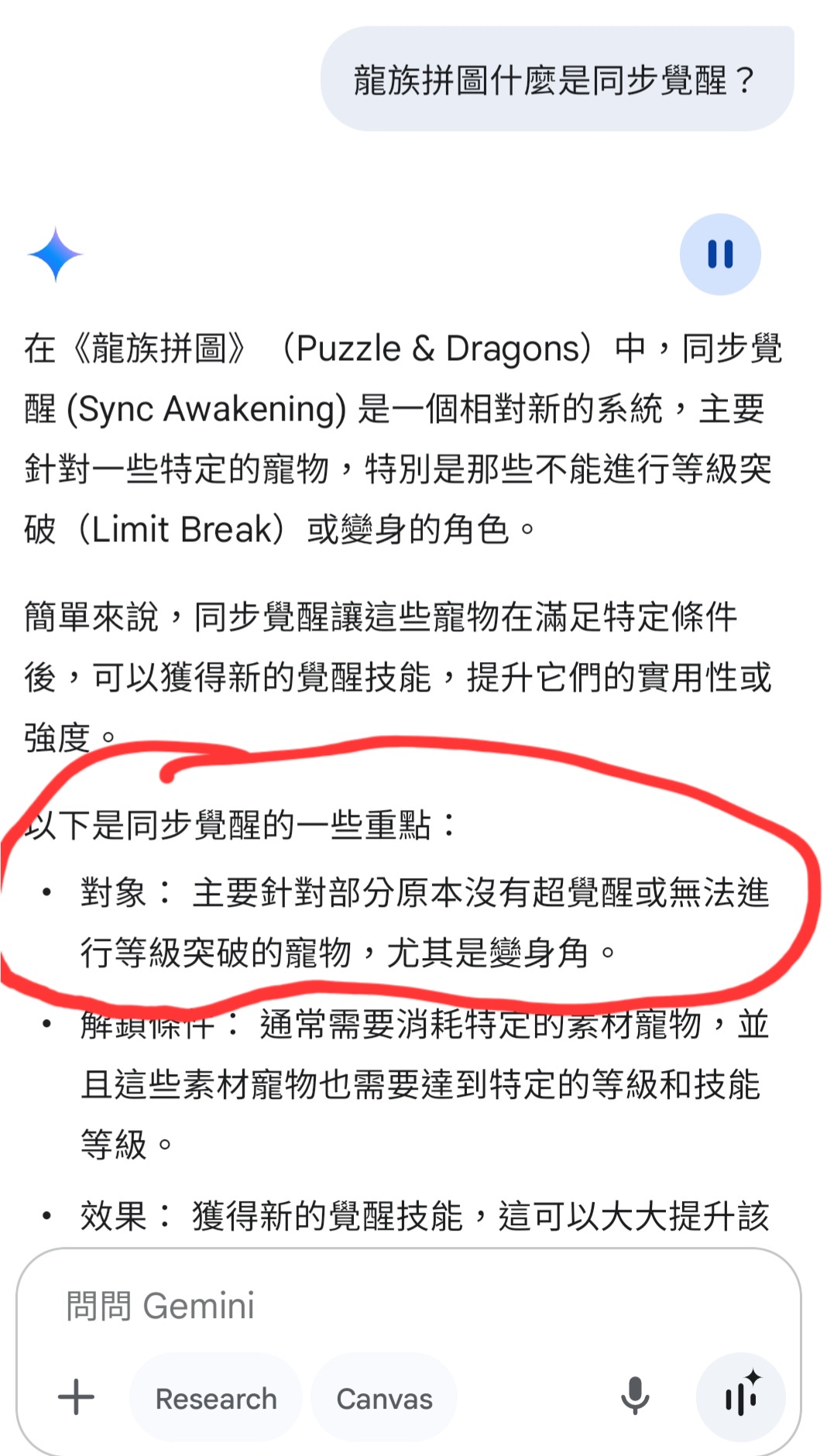Start voice input with the microphone

635,1396
